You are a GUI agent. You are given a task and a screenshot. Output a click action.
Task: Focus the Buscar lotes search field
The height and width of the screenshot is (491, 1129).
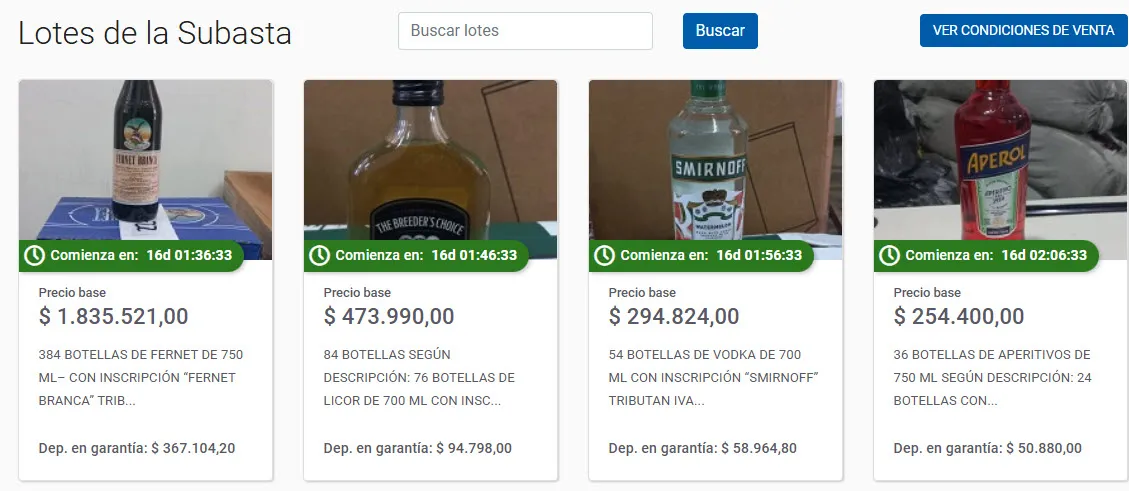point(525,31)
